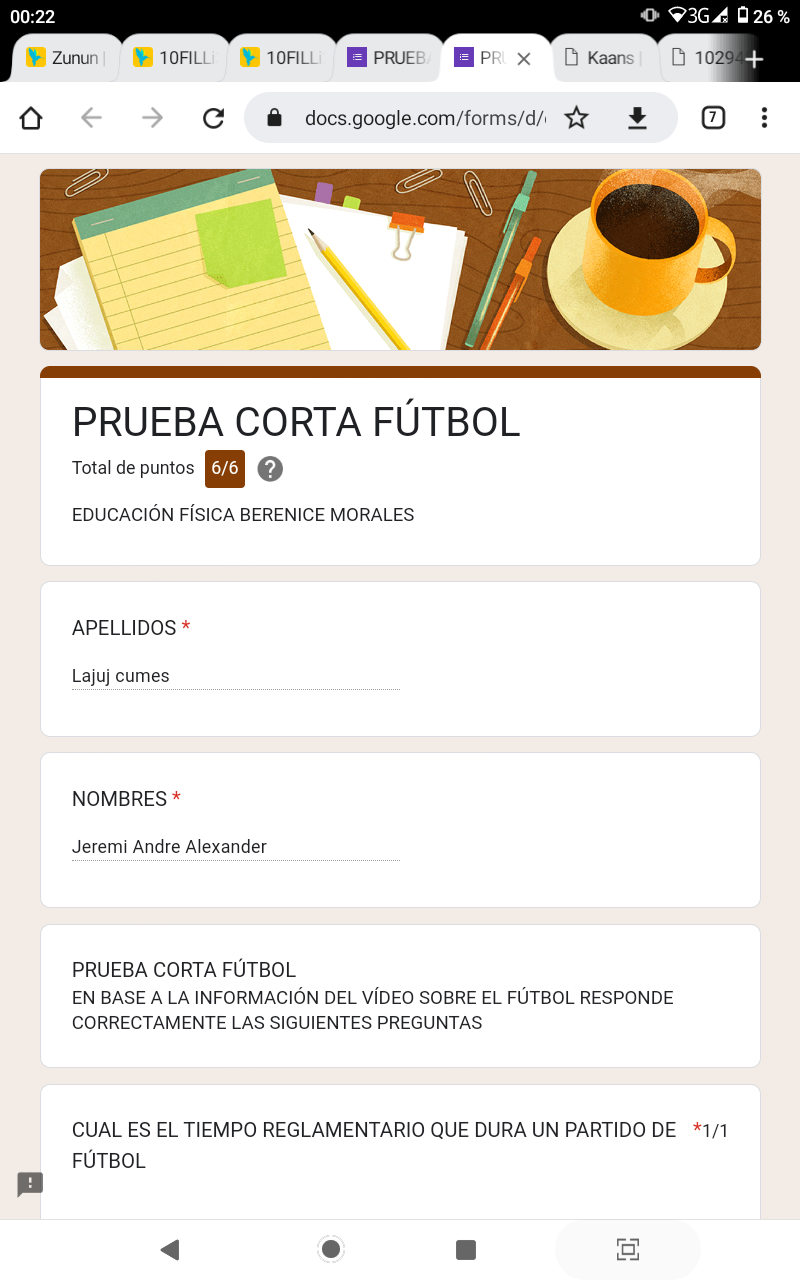
Task: Download the page
Action: point(637,118)
